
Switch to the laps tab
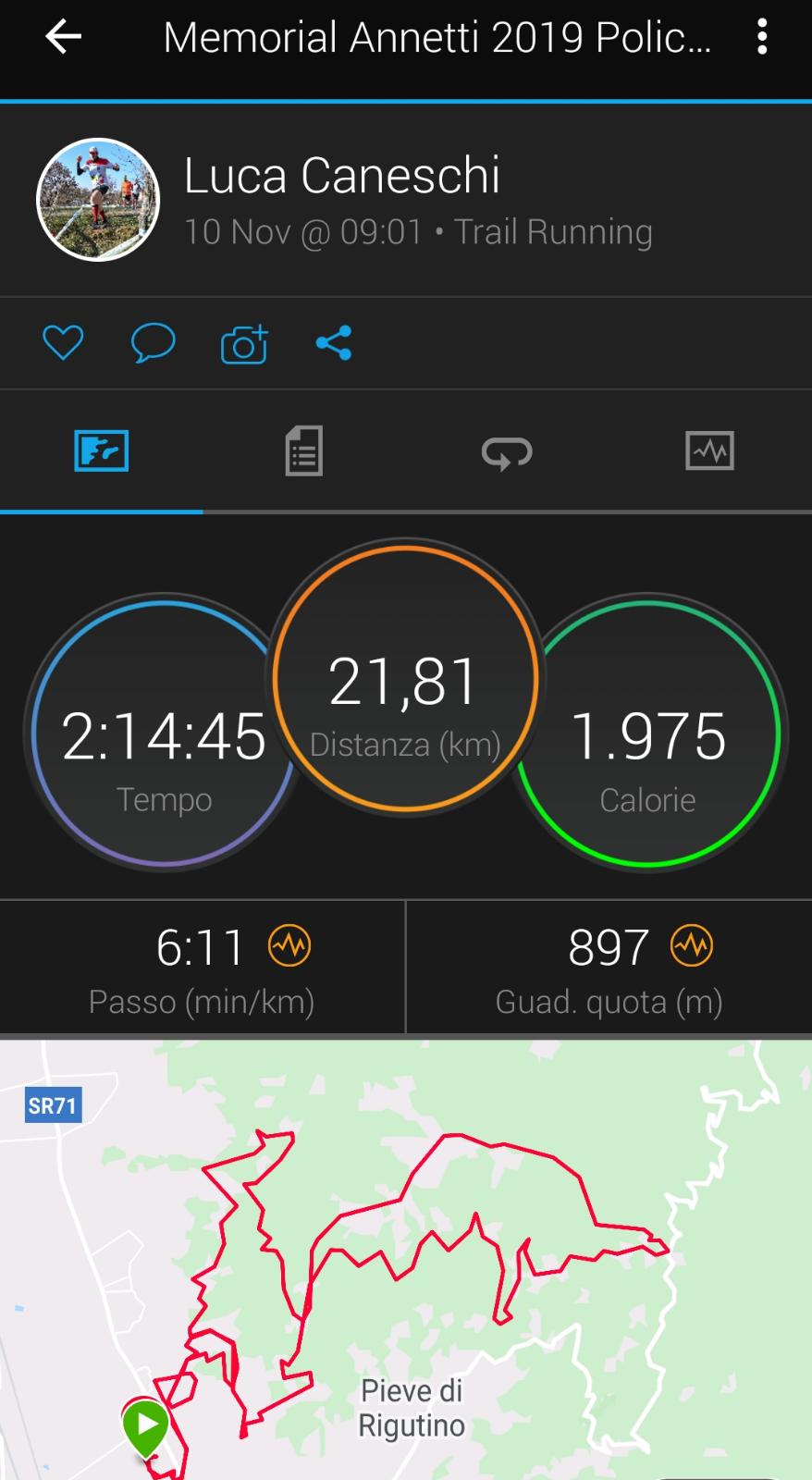[507, 452]
